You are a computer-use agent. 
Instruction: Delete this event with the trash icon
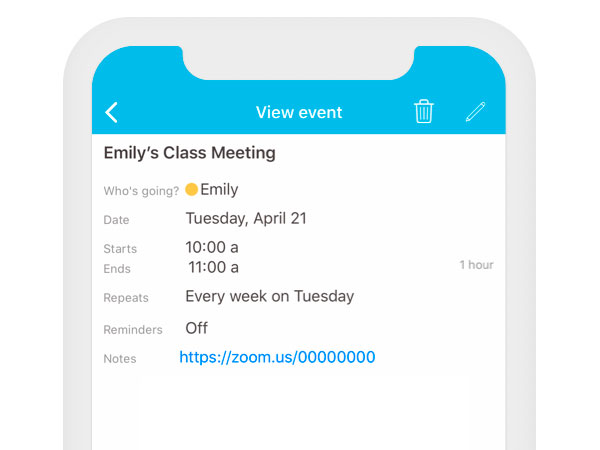pos(424,111)
